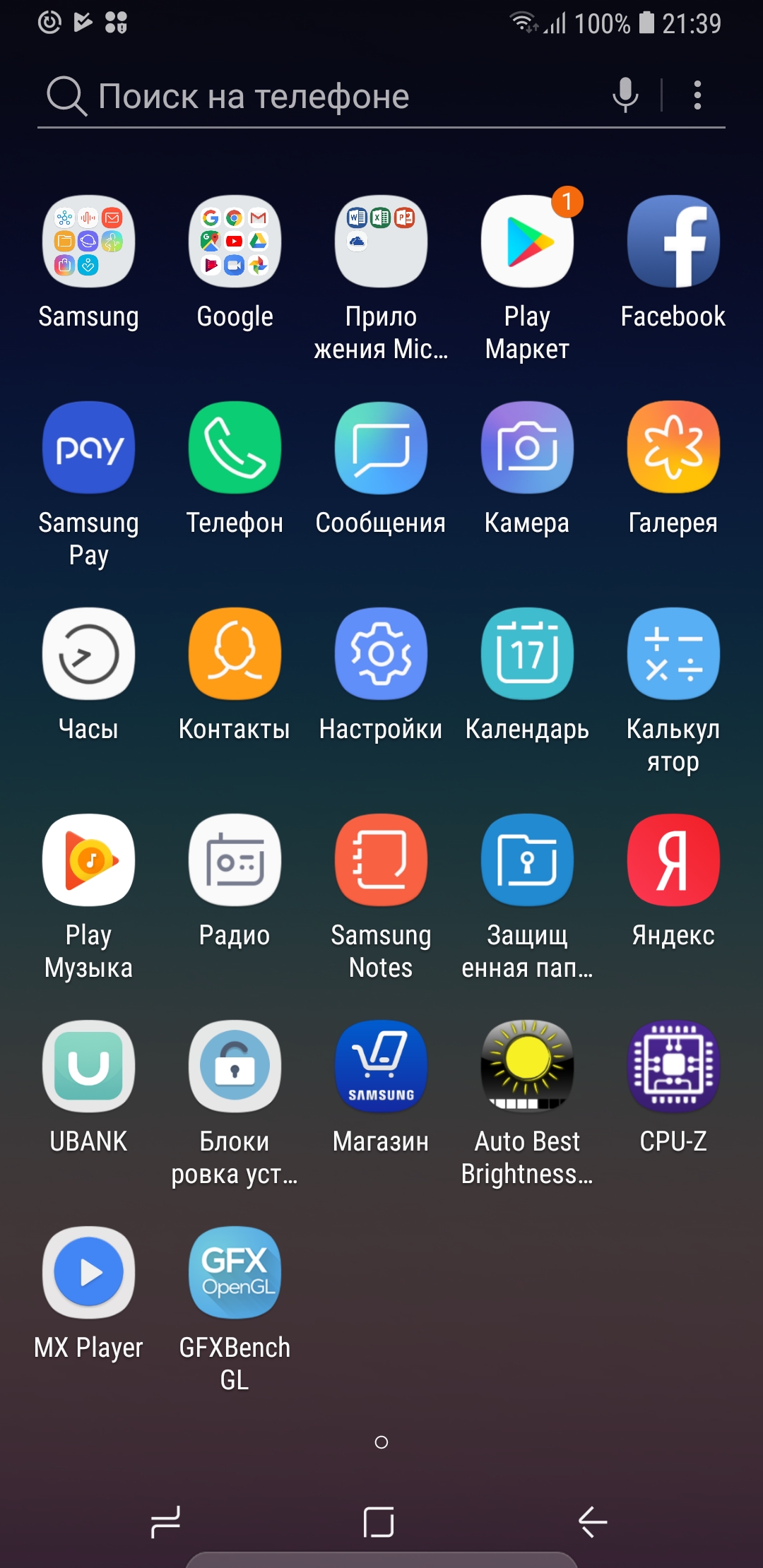Launch the Яндекс app
This screenshot has width=763, height=1568.
click(x=673, y=860)
